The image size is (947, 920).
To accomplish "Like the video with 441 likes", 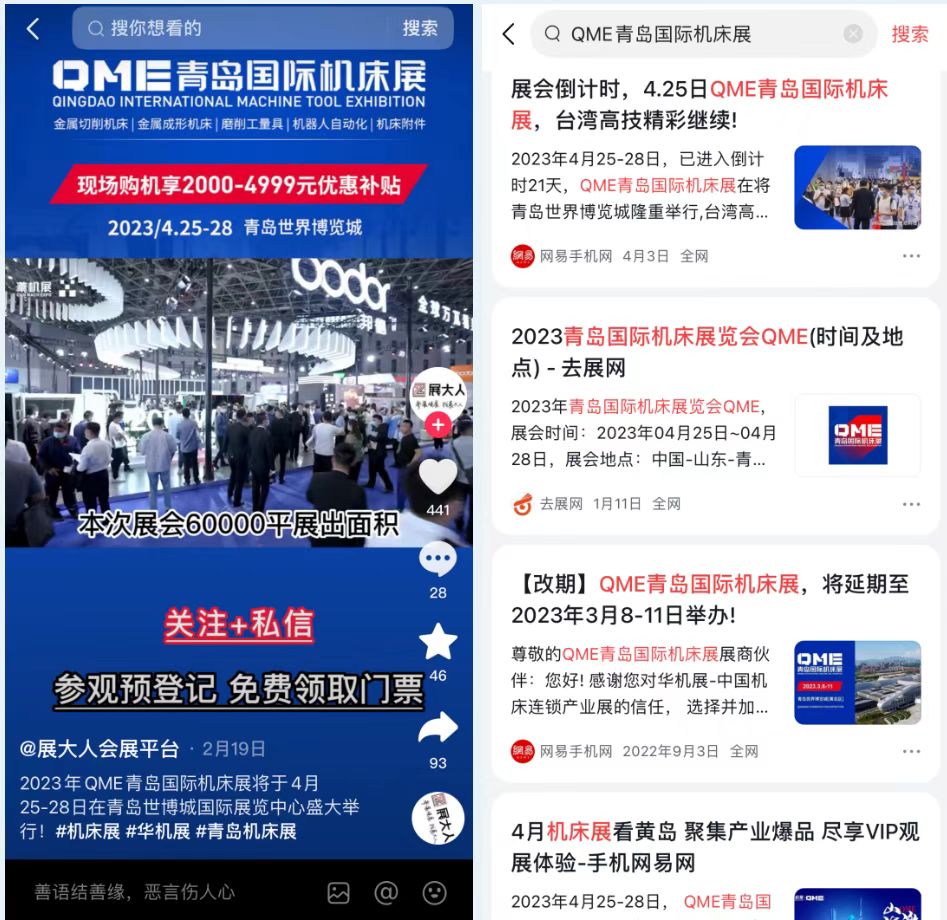I will pyautogui.click(x=438, y=477).
